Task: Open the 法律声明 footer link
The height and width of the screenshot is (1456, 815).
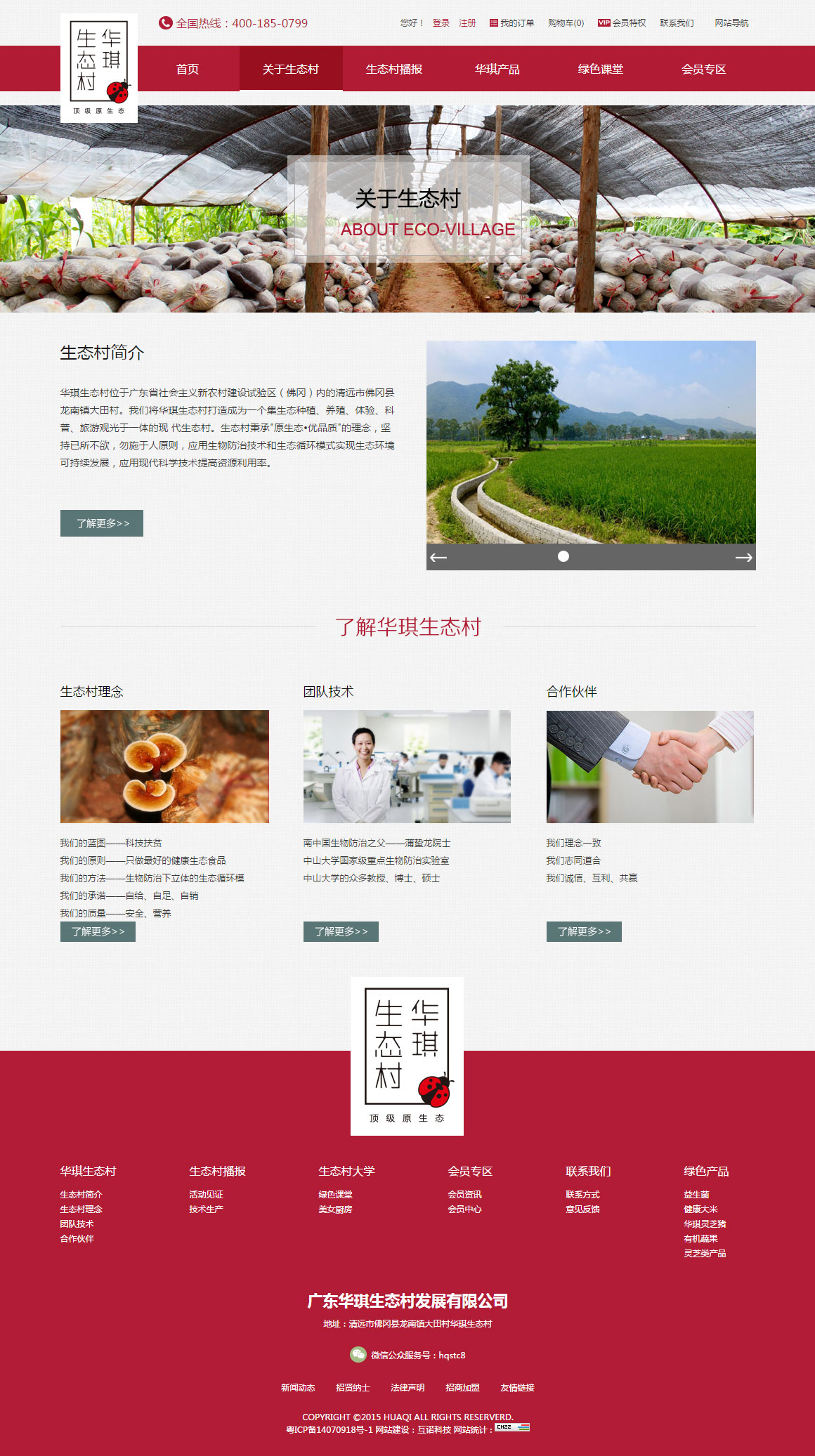Action: 407,1387
